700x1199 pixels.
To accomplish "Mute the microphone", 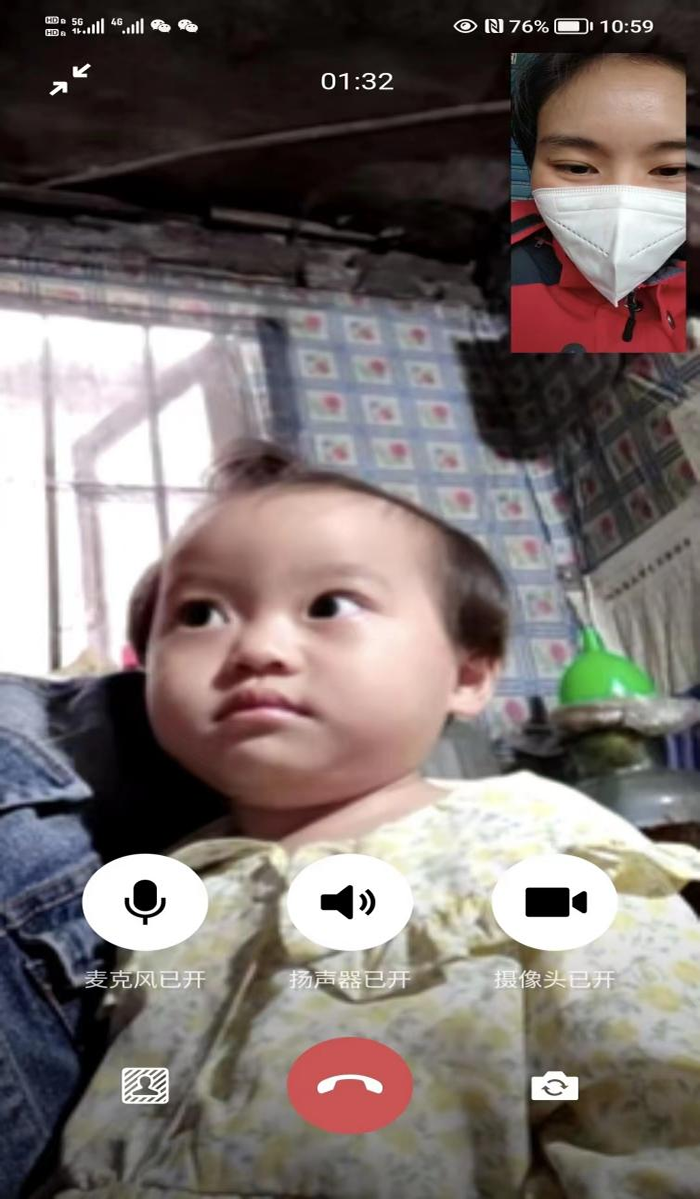I will click(x=145, y=902).
